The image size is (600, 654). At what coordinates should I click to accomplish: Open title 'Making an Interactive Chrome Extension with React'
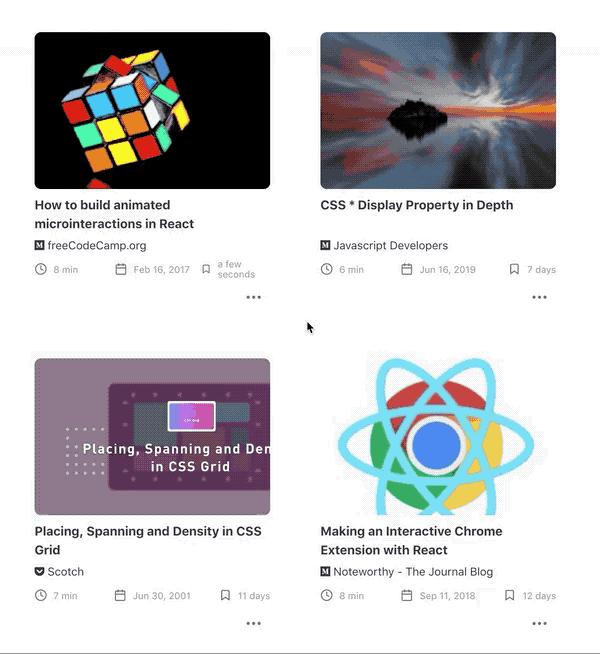(x=411, y=540)
